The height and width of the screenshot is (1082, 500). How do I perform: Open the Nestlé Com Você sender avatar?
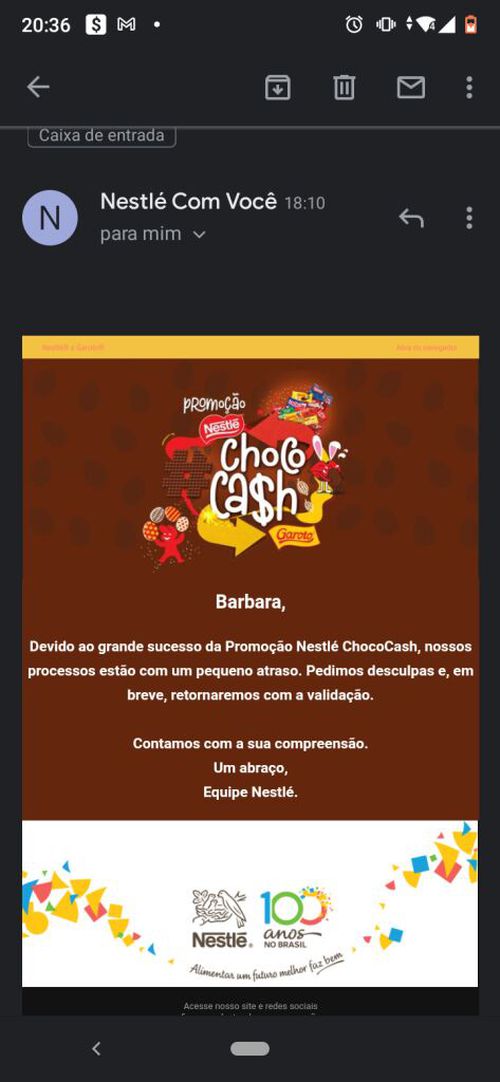coord(50,217)
